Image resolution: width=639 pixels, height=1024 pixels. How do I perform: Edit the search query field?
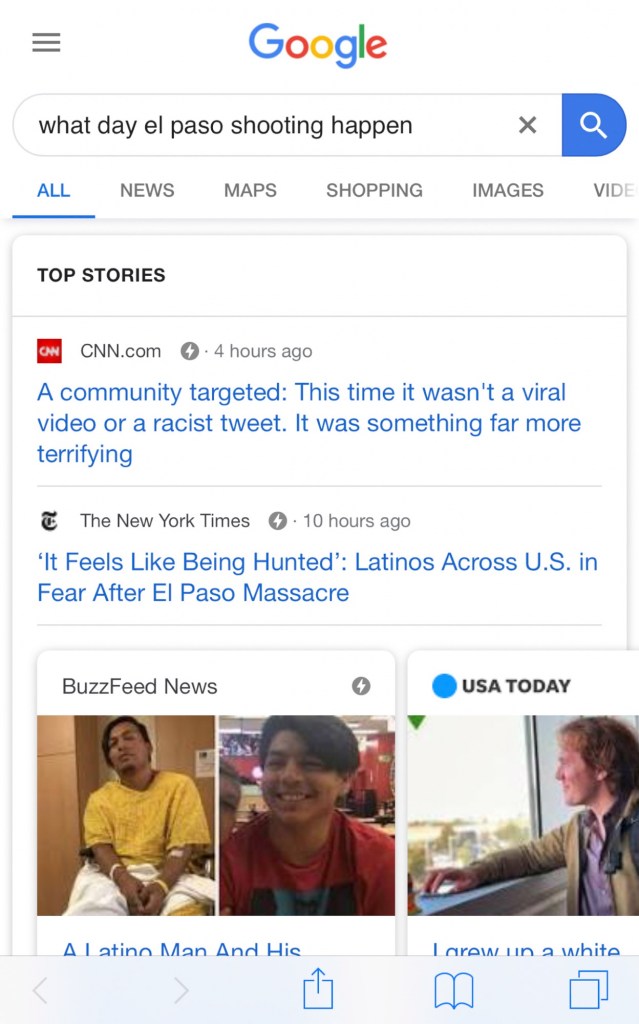pos(260,126)
